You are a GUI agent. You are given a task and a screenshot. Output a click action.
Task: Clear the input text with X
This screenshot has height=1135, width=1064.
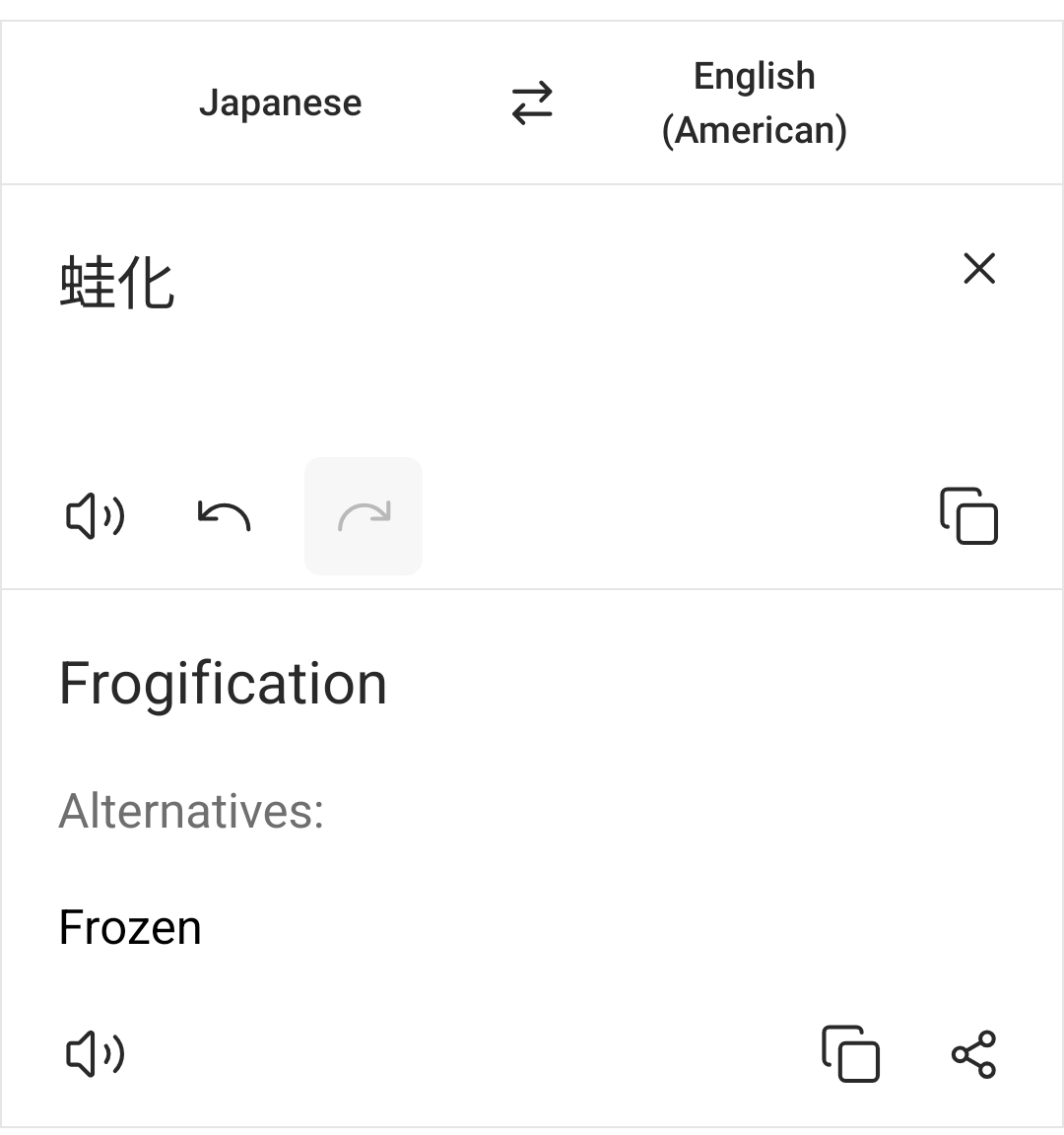point(979,269)
